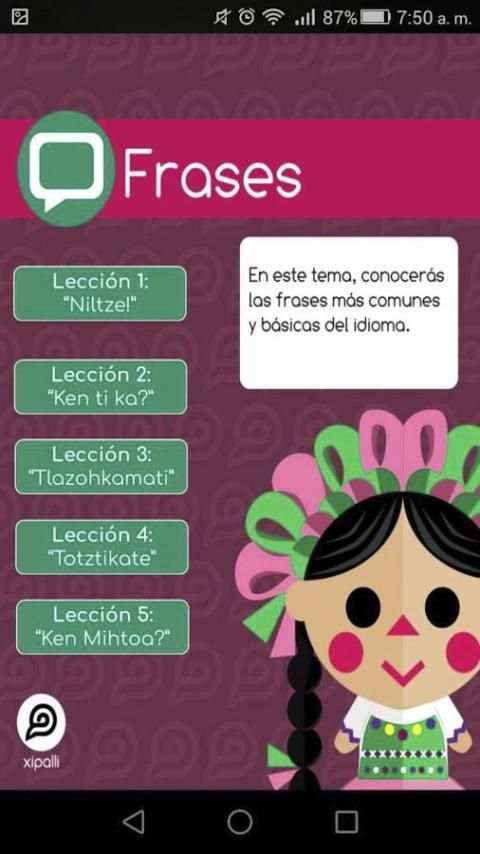Image resolution: width=480 pixels, height=854 pixels.
Task: Open Lección 4: "Totztikate"
Action: tap(102, 547)
